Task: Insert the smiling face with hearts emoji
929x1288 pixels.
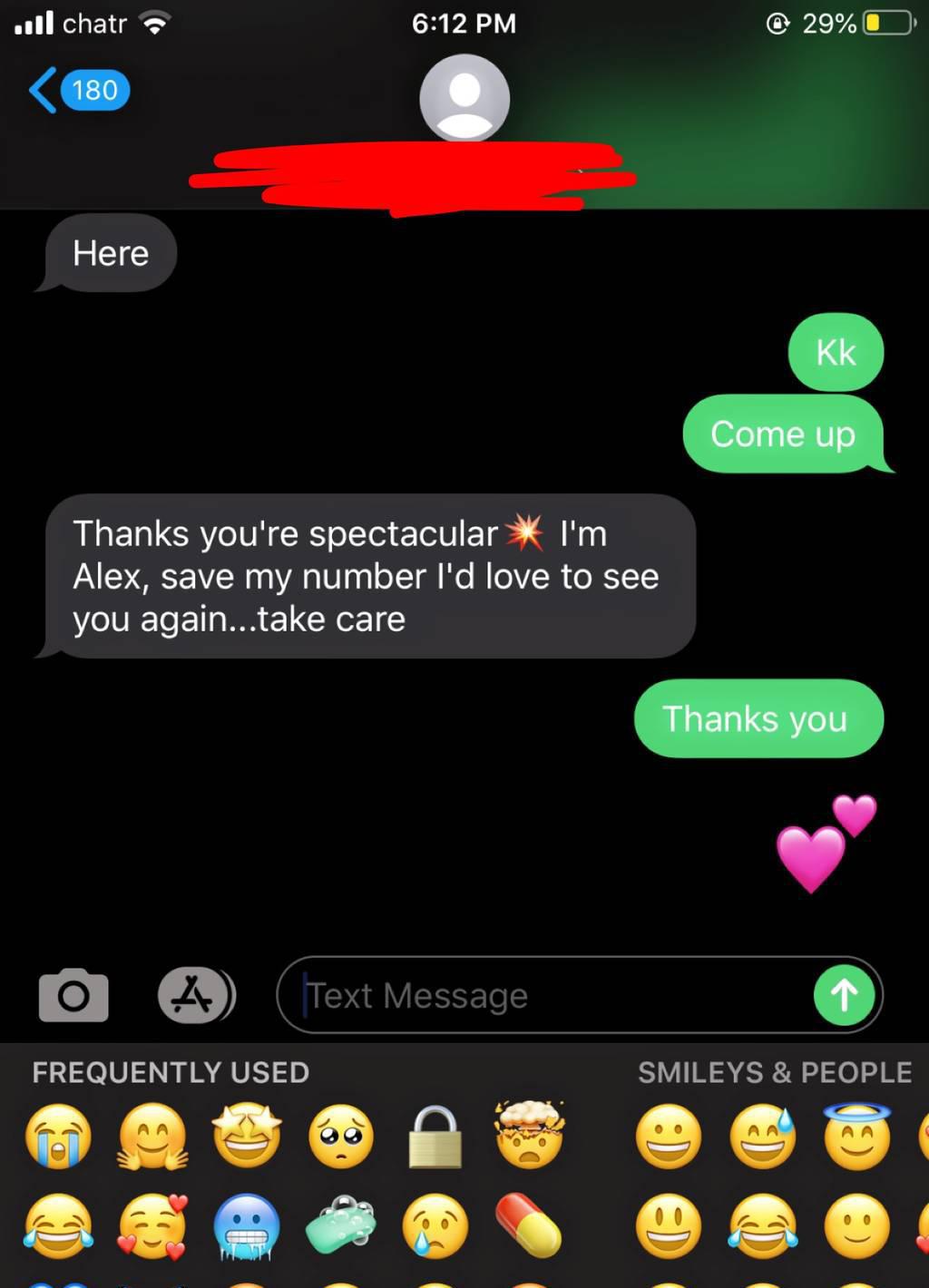Action: [x=152, y=1226]
